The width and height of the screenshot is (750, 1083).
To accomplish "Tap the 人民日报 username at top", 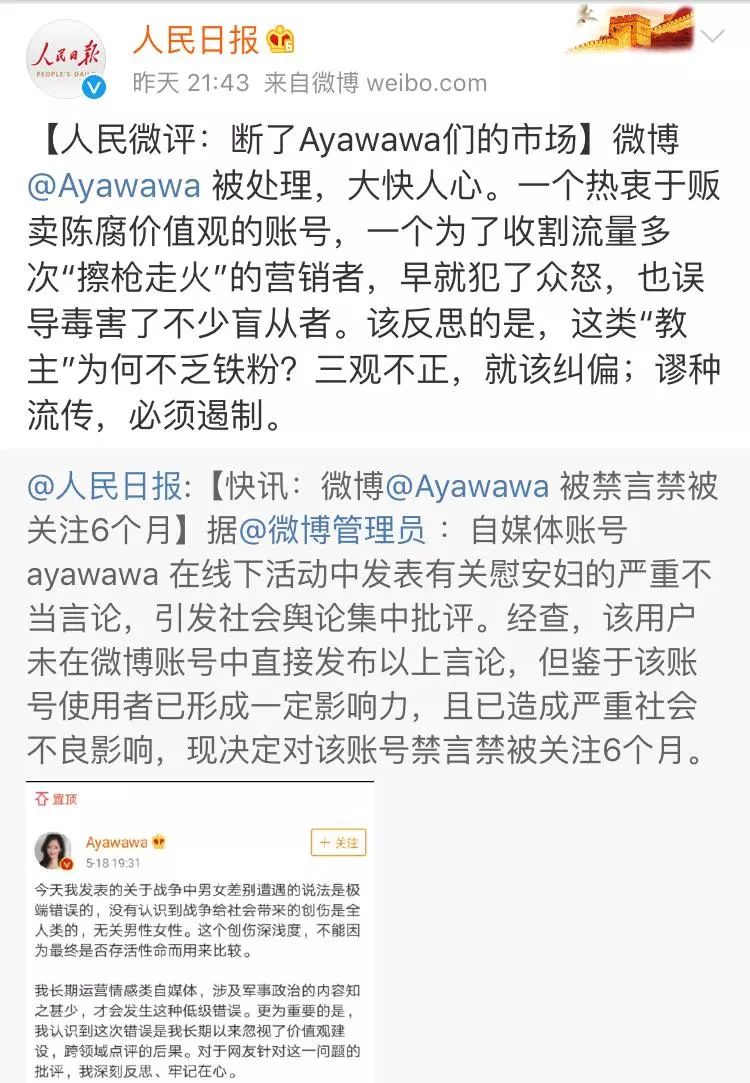I will coord(195,40).
